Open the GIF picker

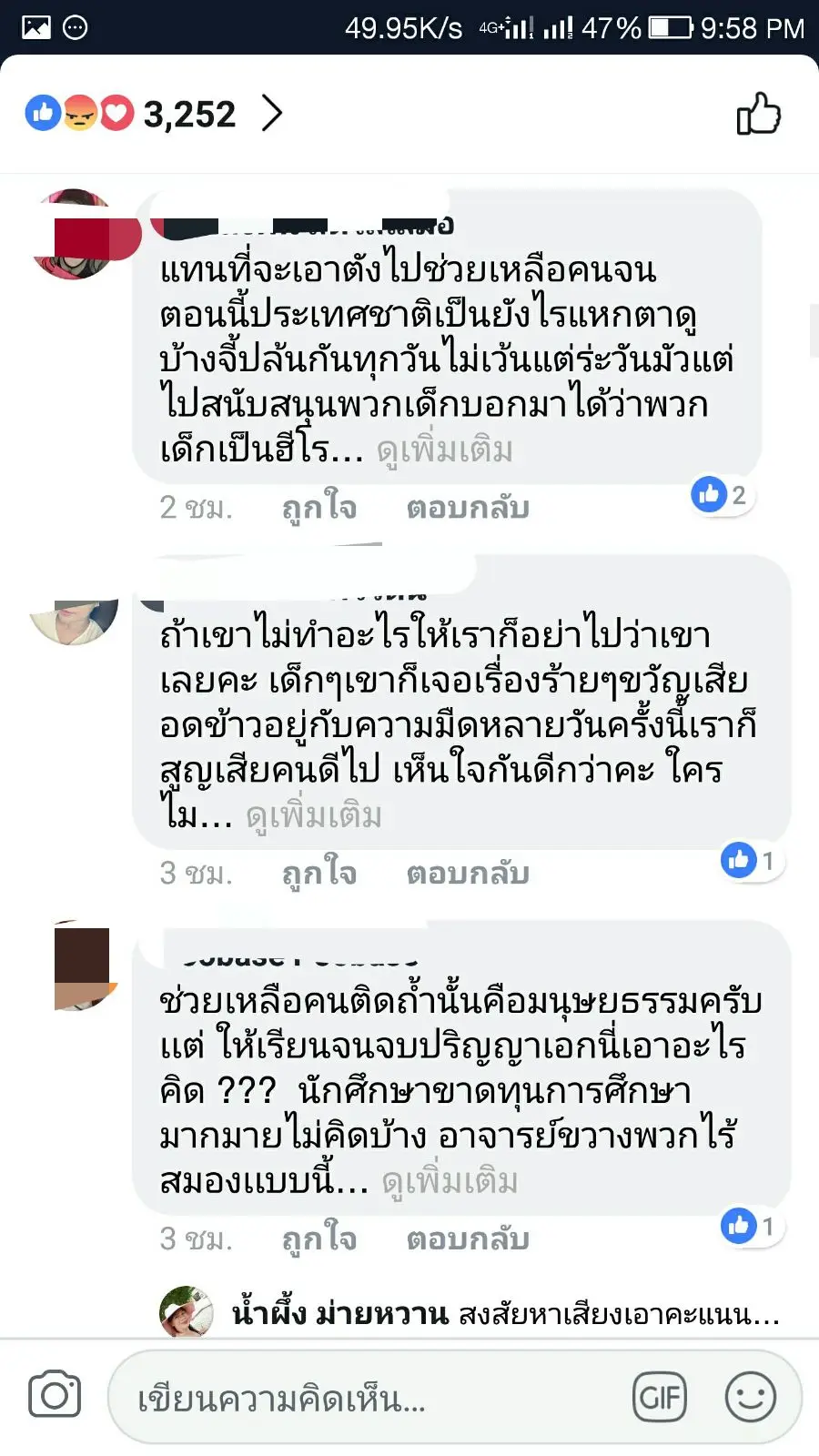660,1397
